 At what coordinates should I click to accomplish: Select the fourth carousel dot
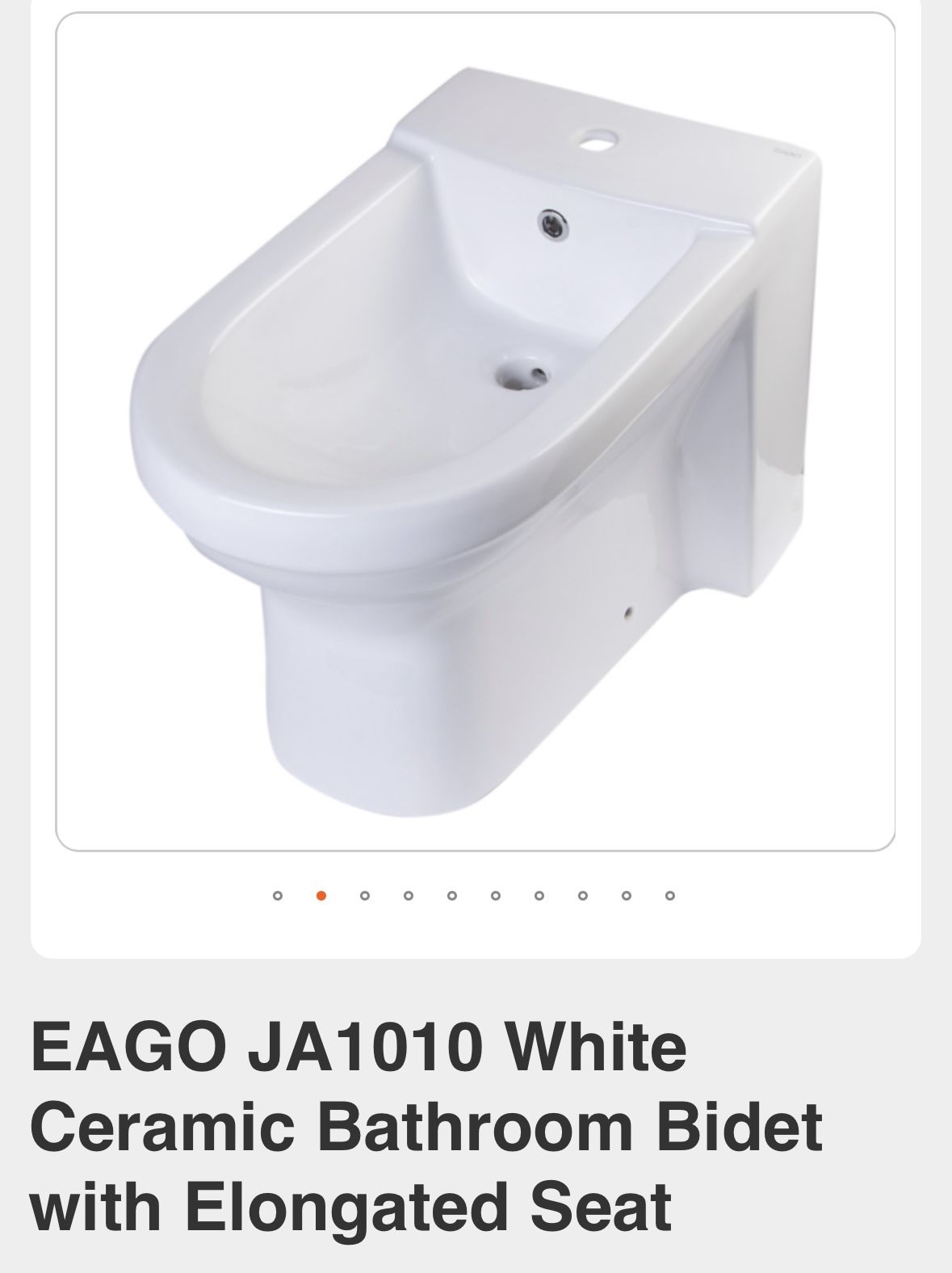pos(409,896)
